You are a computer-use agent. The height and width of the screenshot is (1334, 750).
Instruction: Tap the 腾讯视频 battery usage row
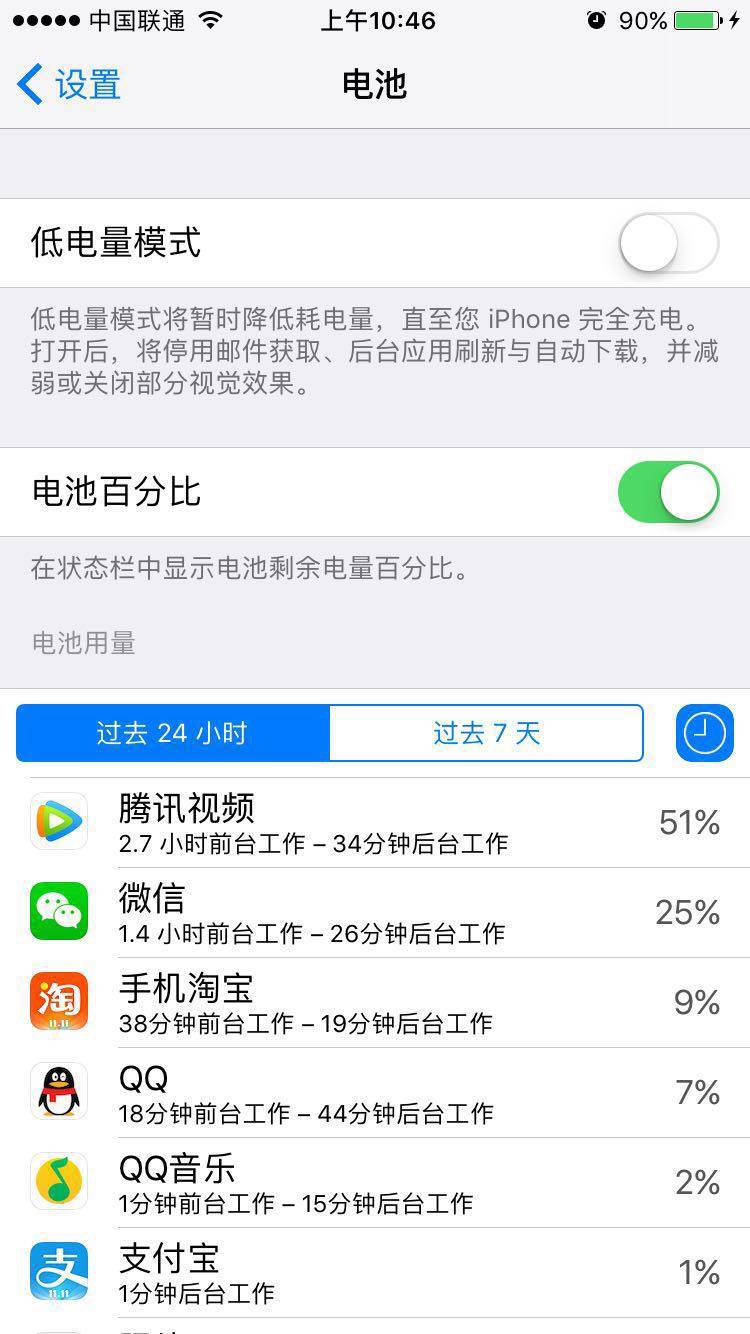375,823
